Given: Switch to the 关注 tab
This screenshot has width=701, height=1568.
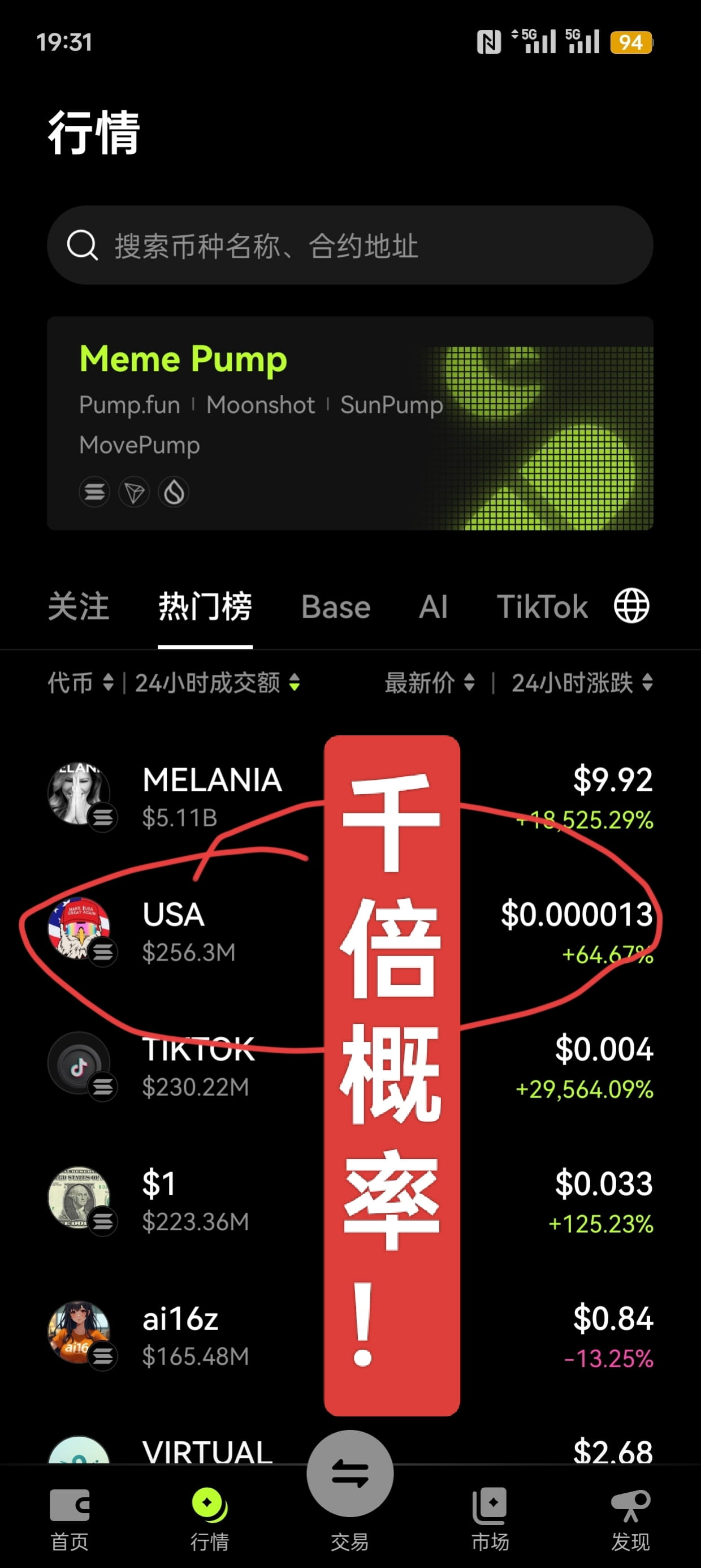Looking at the screenshot, I should [79, 607].
